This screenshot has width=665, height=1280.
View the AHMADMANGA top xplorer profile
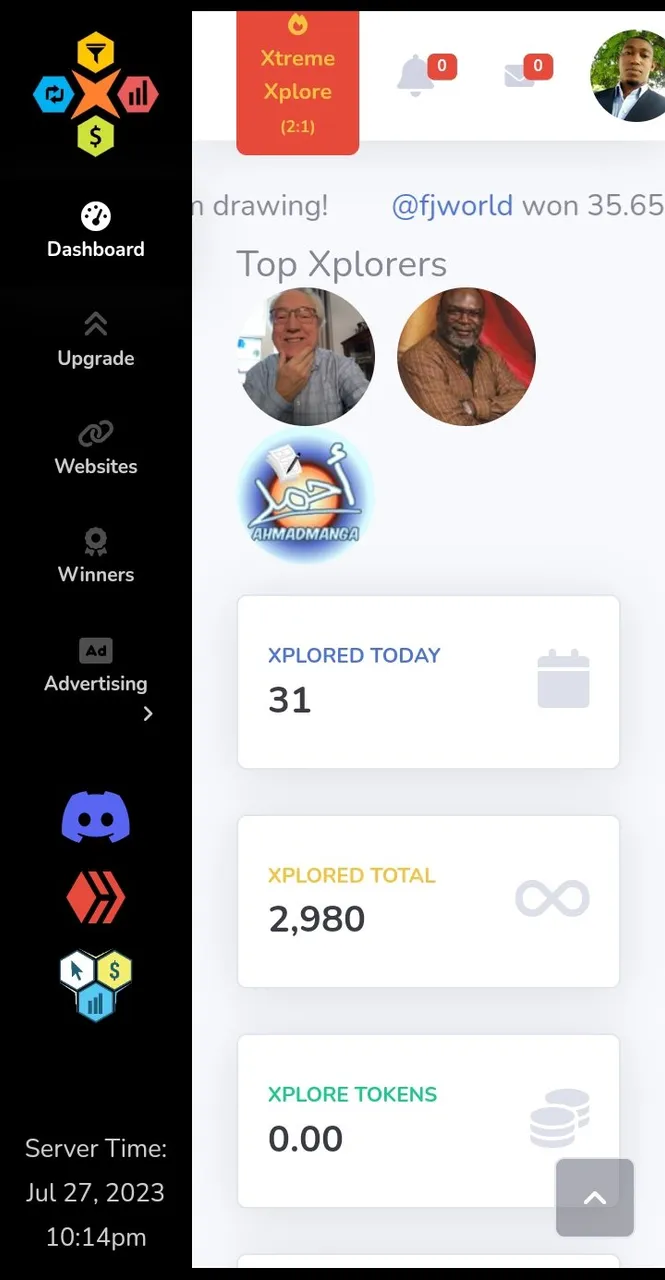click(x=306, y=496)
